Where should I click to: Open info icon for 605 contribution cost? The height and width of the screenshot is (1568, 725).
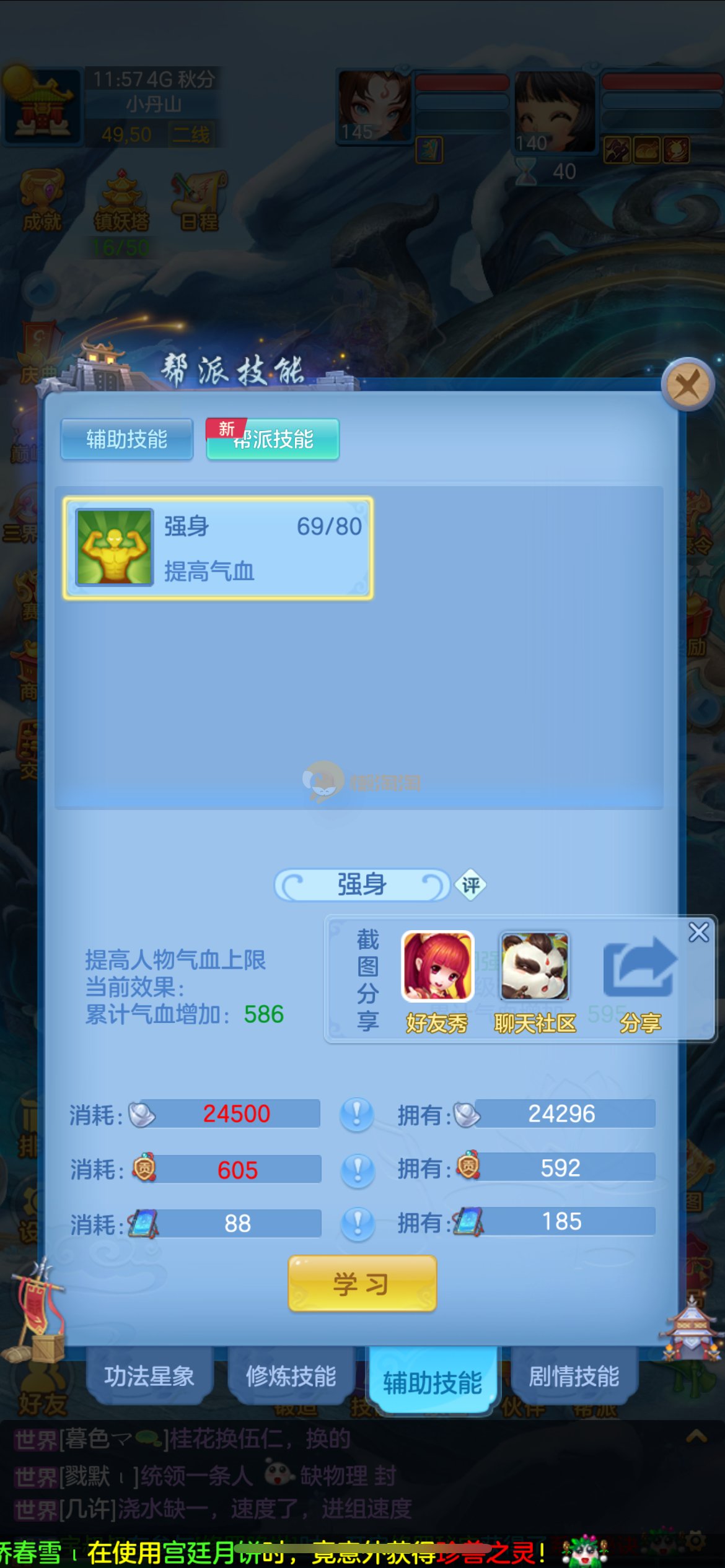pos(358,1170)
